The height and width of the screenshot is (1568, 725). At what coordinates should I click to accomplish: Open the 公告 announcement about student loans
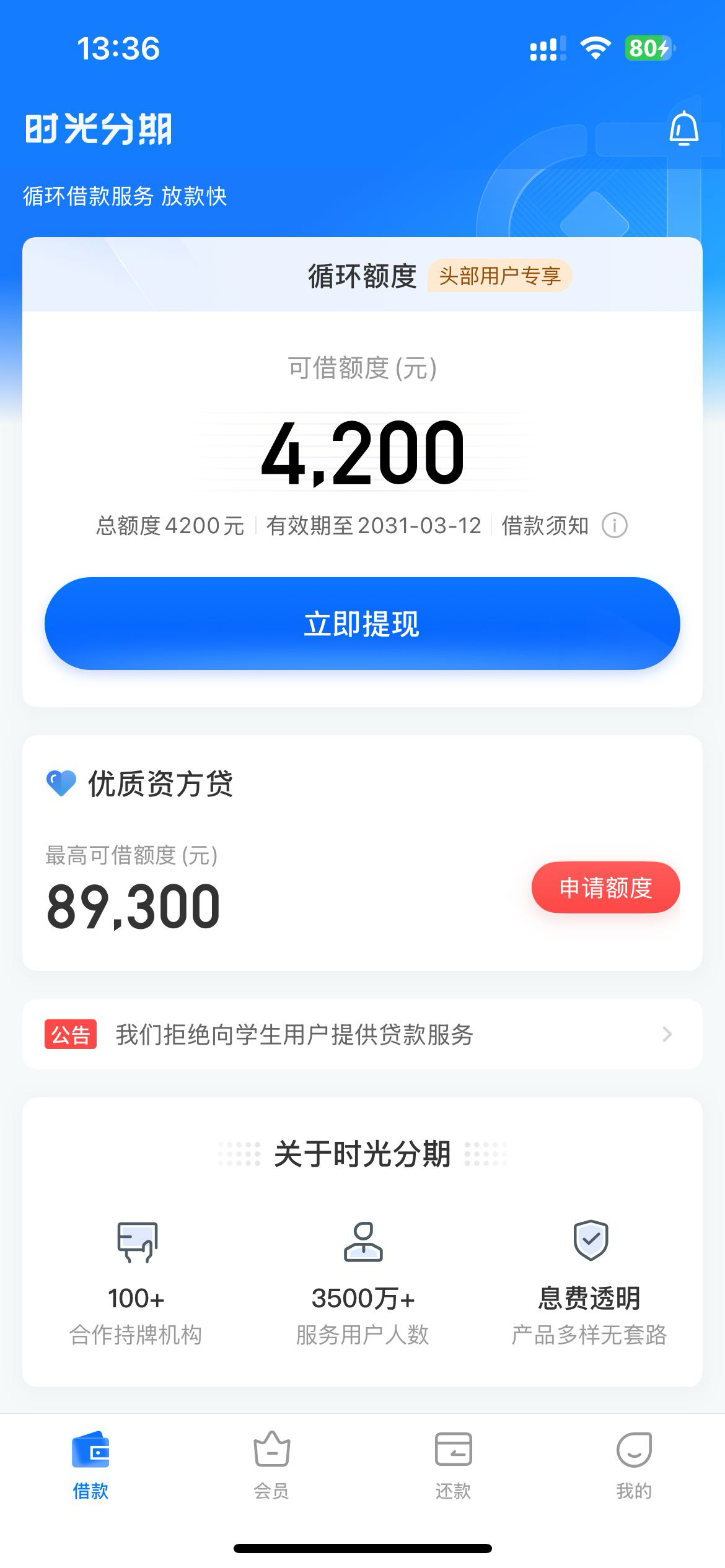(362, 1034)
